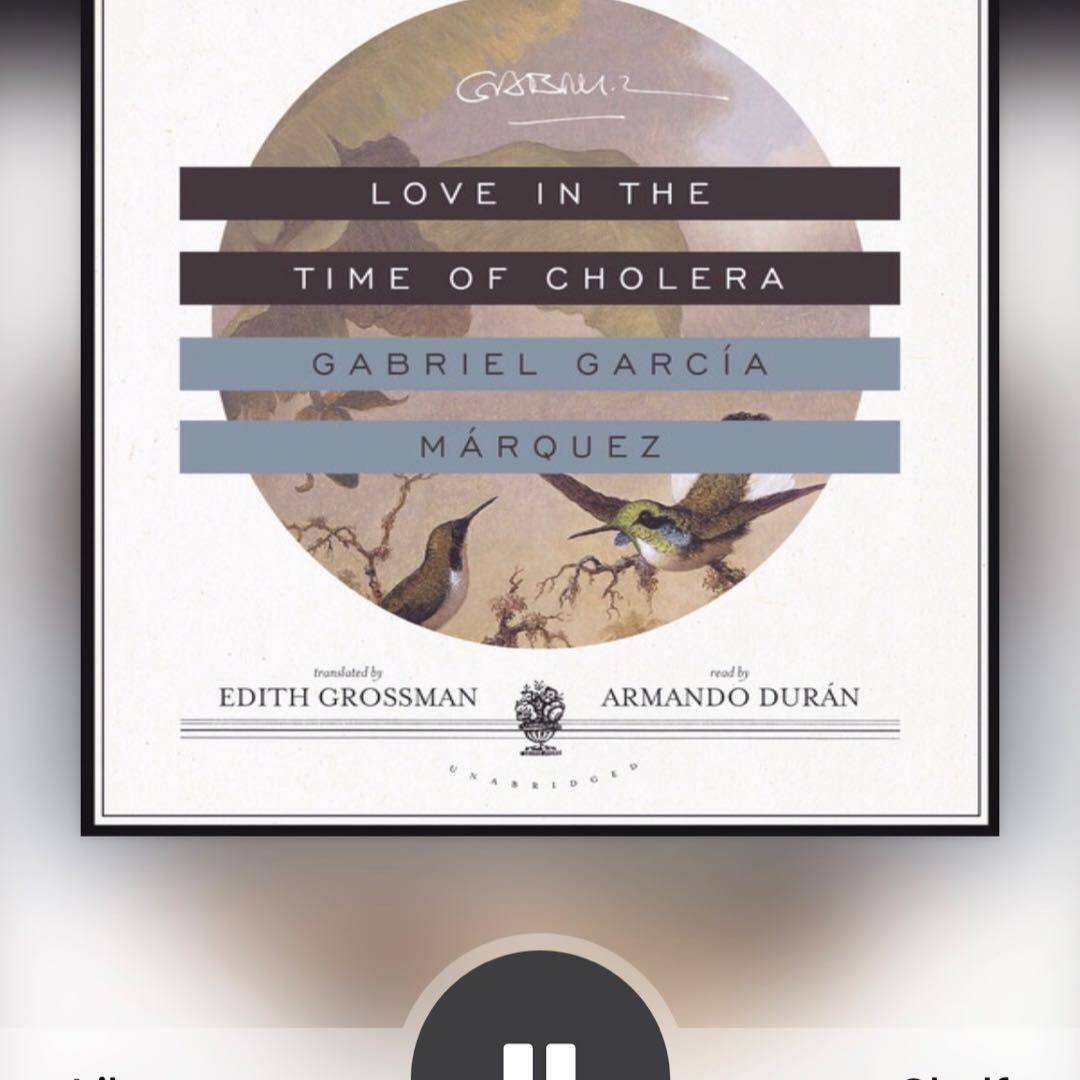Pause the audiobook playback

(x=540, y=1045)
